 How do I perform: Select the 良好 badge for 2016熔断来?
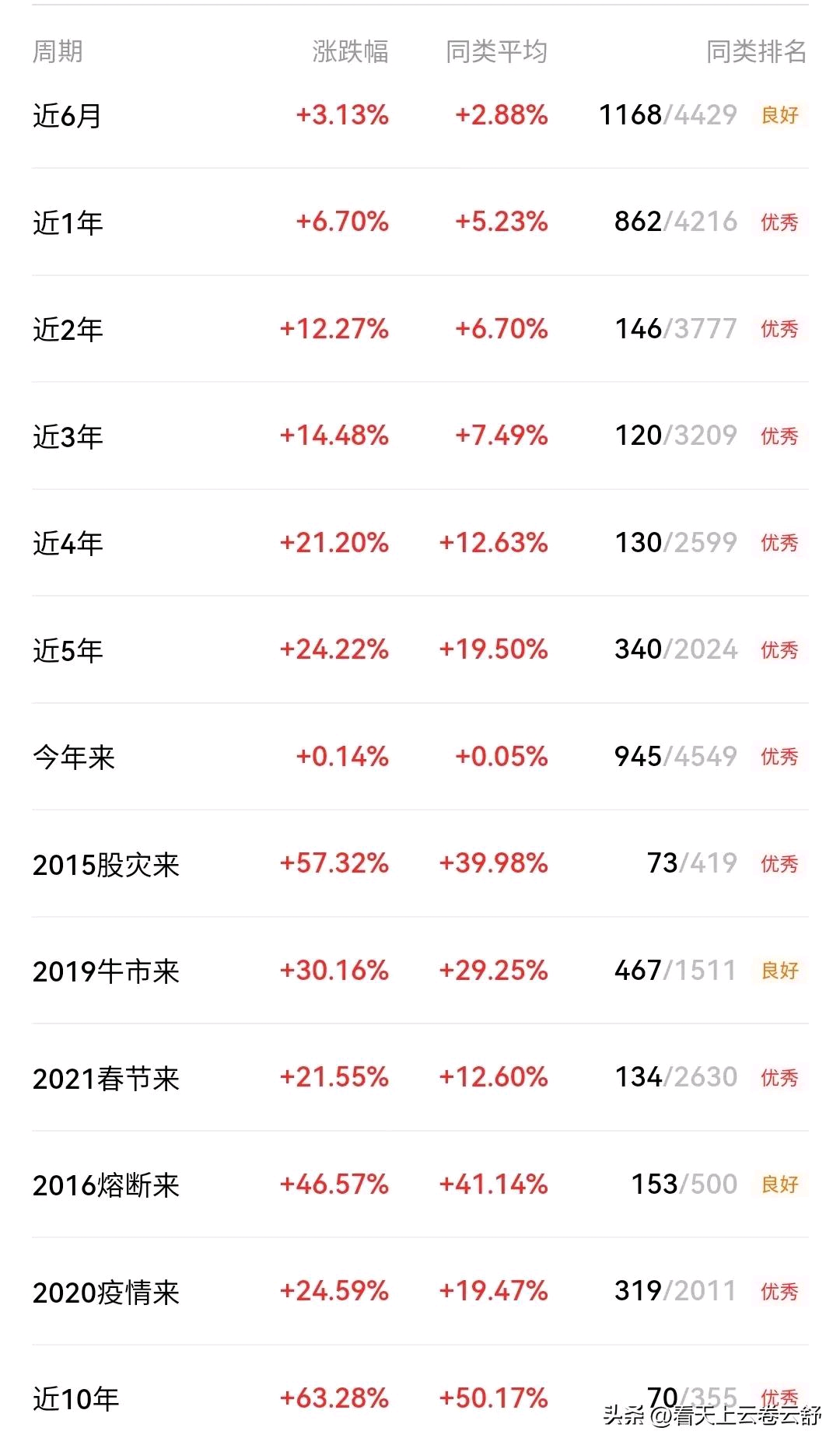pos(782,1185)
